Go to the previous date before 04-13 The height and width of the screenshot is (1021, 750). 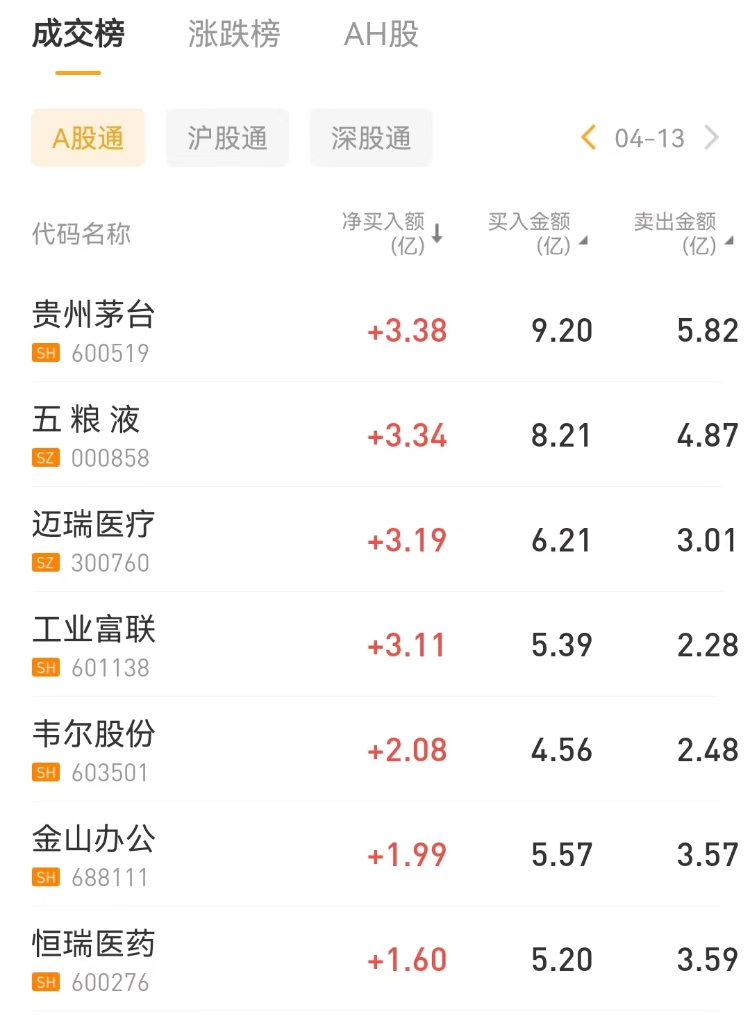(x=588, y=138)
